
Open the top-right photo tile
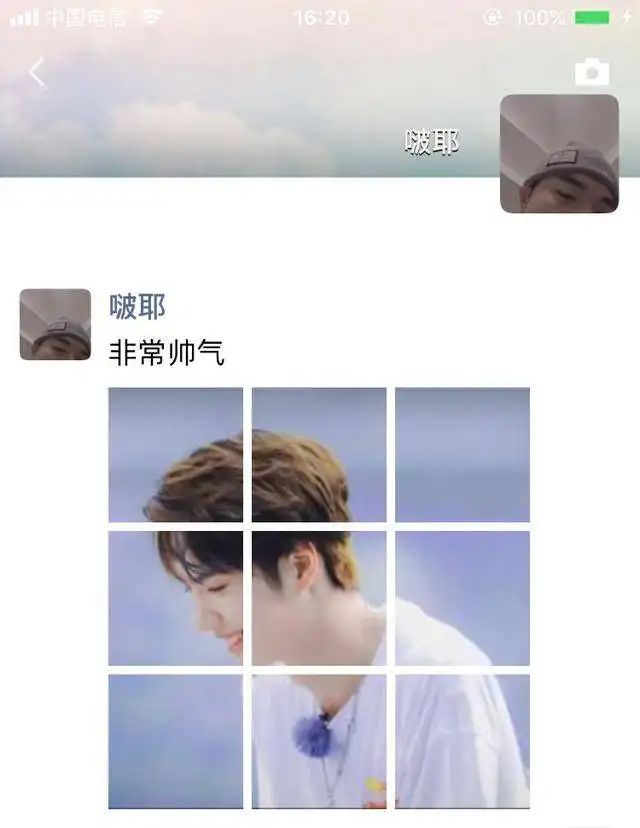click(462, 454)
